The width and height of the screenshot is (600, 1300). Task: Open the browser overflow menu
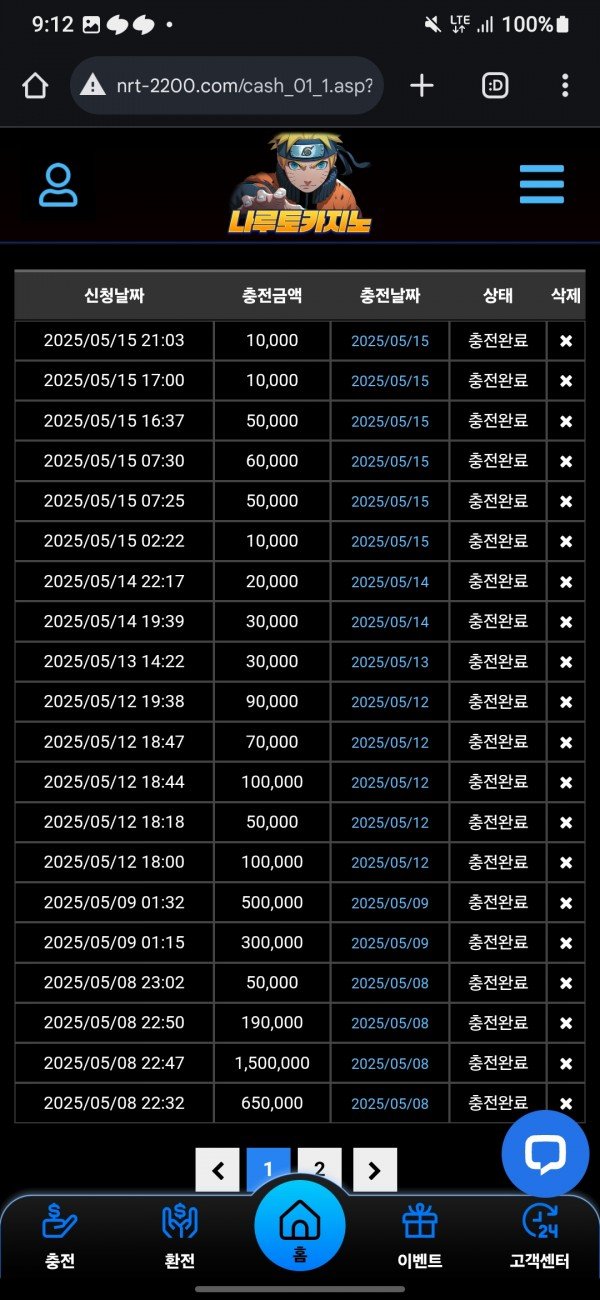[x=566, y=86]
